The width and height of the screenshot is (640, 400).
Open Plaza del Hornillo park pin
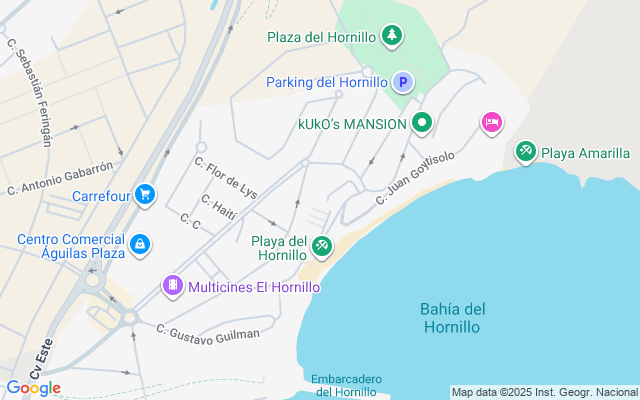(393, 37)
